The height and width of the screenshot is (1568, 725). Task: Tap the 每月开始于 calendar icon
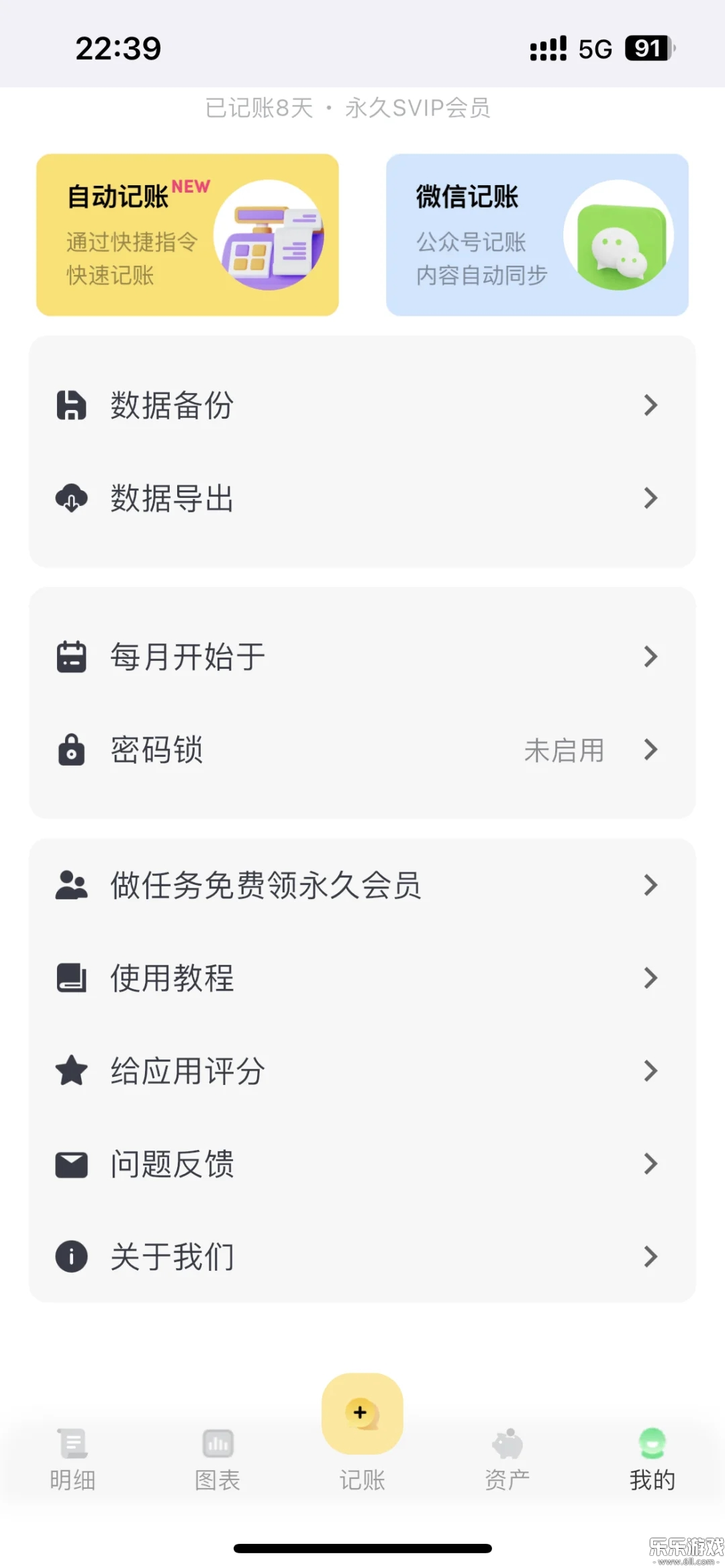[x=72, y=656]
